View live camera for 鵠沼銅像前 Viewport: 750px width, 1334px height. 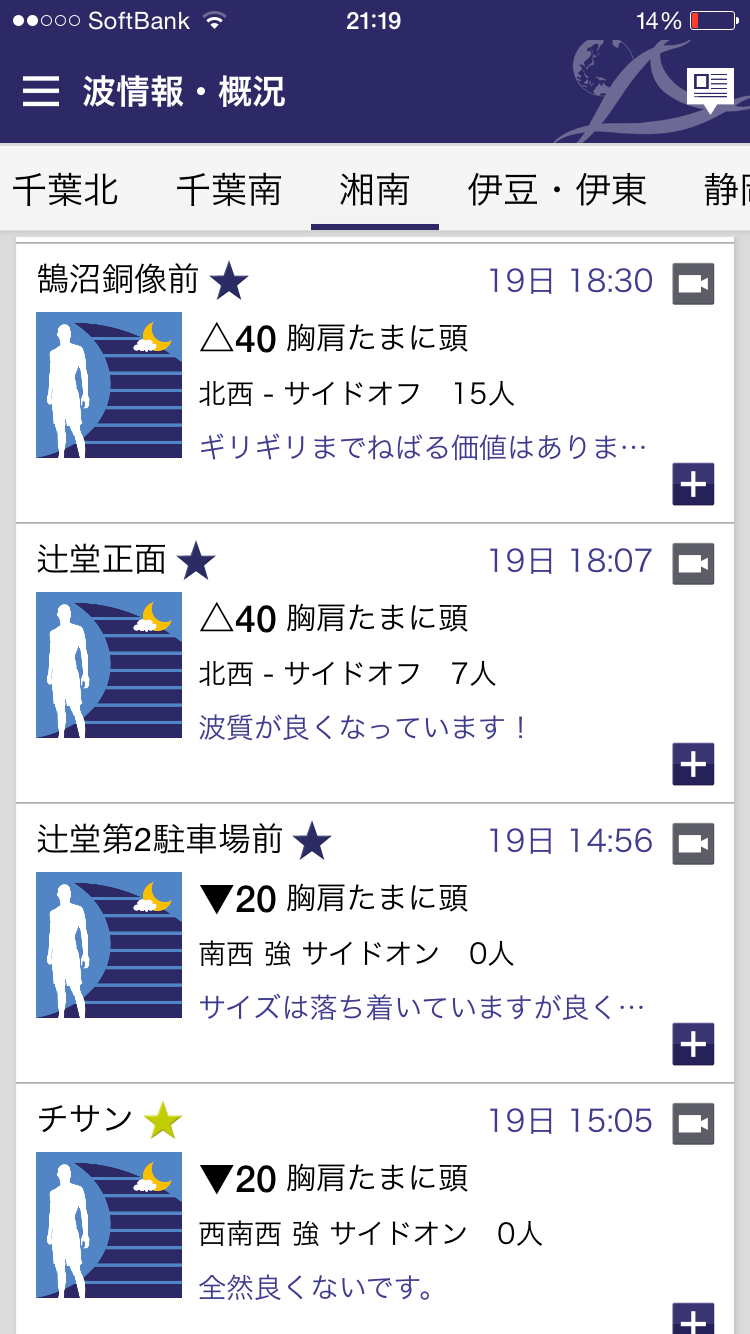pos(693,284)
